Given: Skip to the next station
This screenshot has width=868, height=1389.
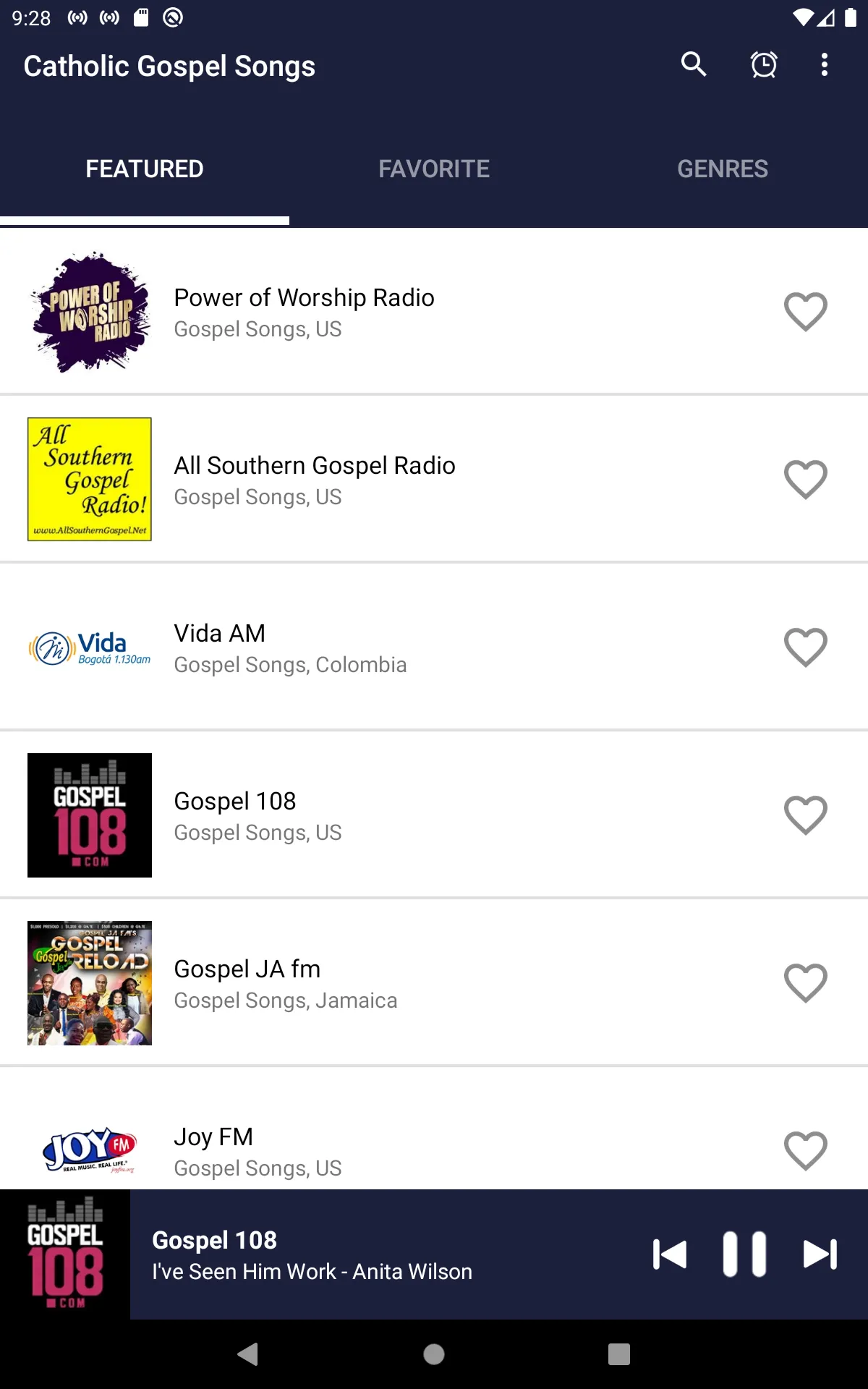Looking at the screenshot, I should tap(820, 1254).
